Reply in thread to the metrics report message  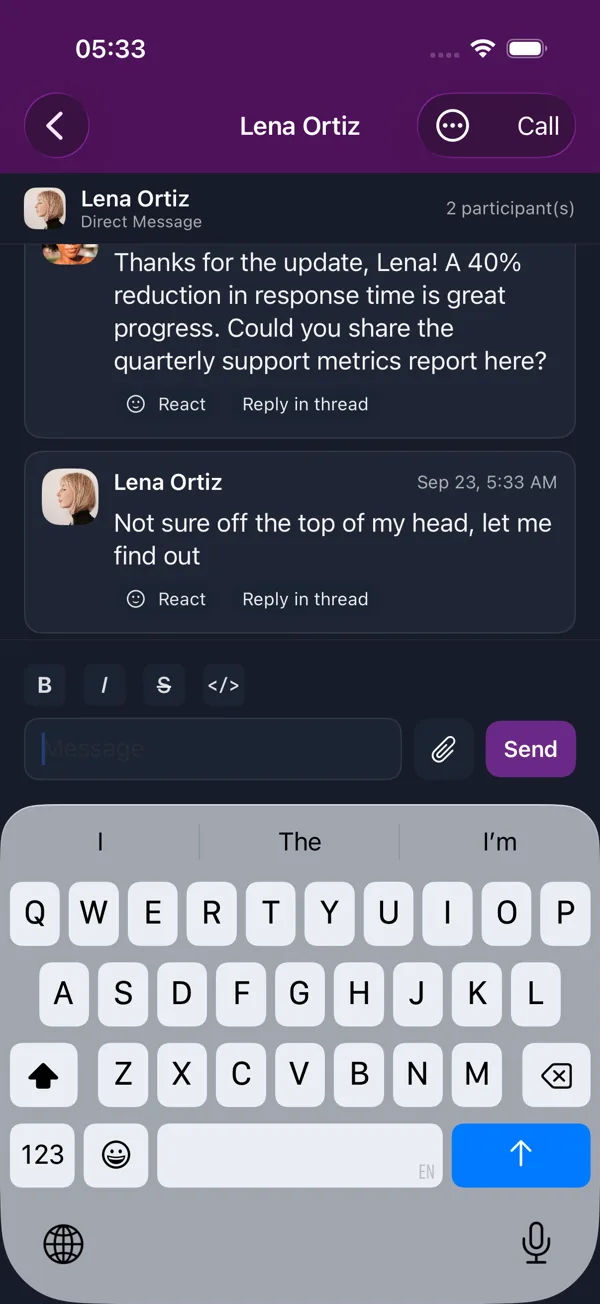tap(305, 404)
